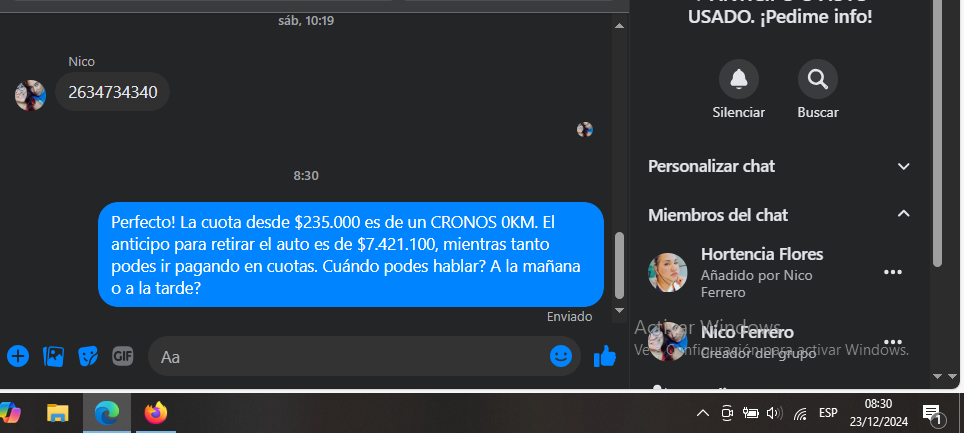Mute the chat with Silenciar bell
Image resolution: width=964 pixels, height=433 pixels.
tap(738, 79)
